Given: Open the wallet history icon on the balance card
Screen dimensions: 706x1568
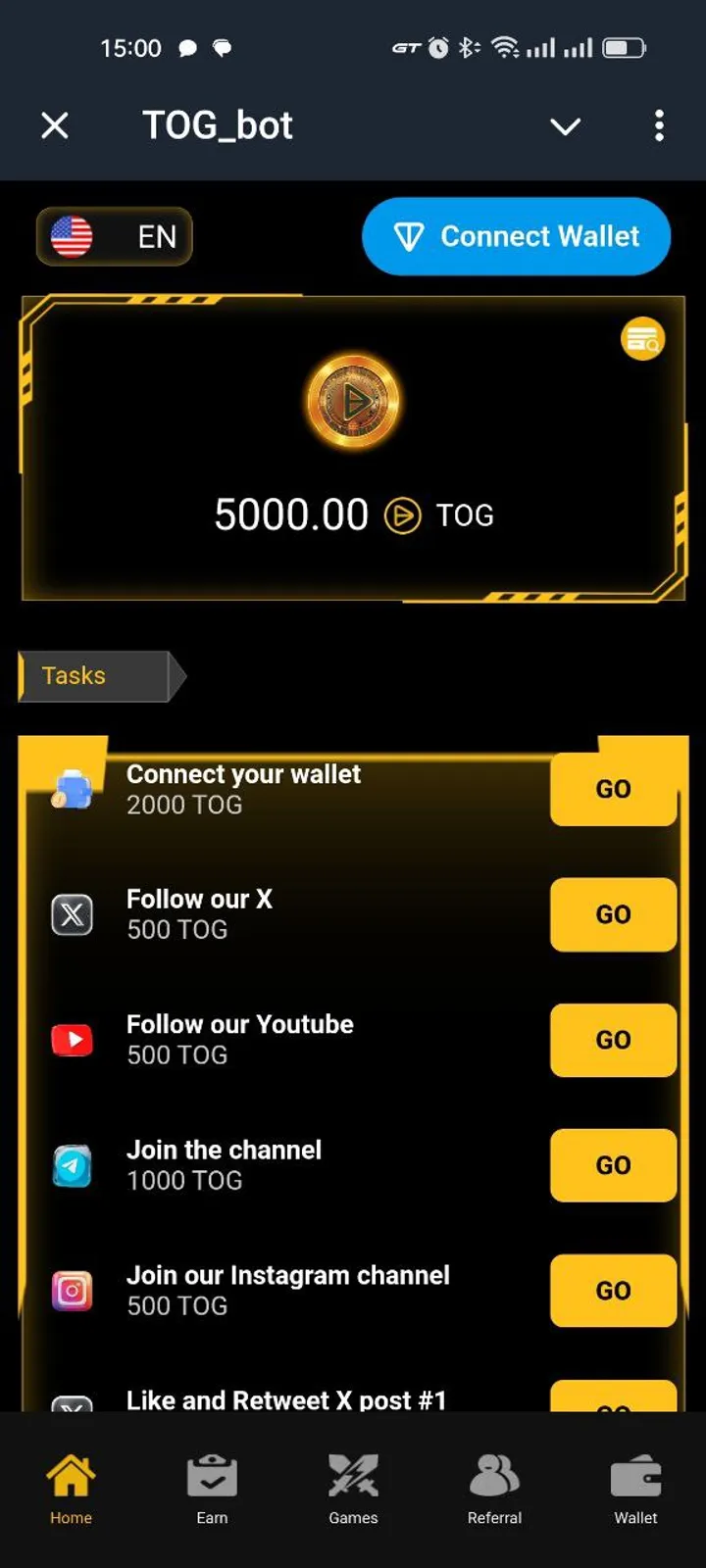Looking at the screenshot, I should [642, 337].
